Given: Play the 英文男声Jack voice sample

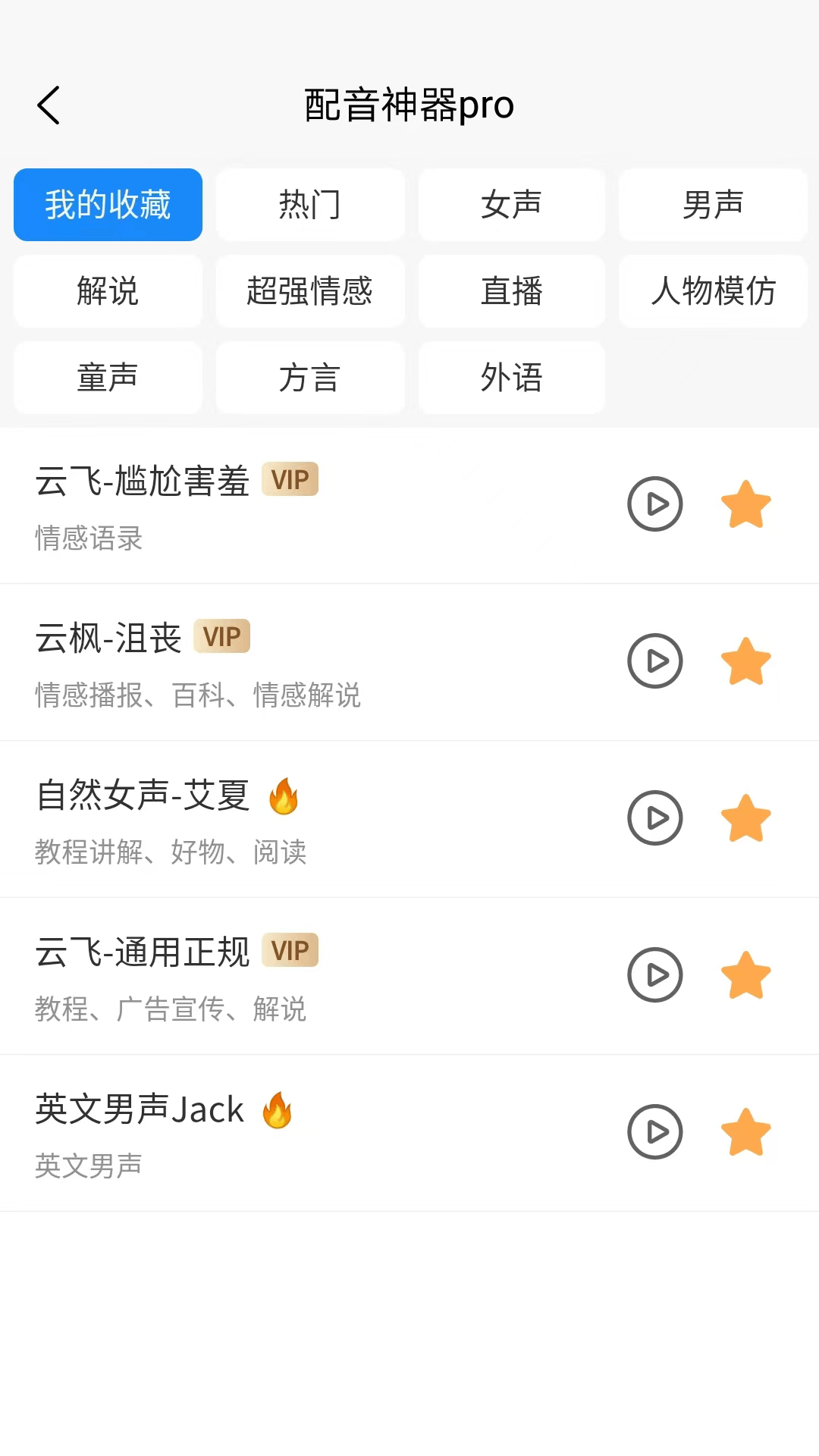Looking at the screenshot, I should point(654,1132).
